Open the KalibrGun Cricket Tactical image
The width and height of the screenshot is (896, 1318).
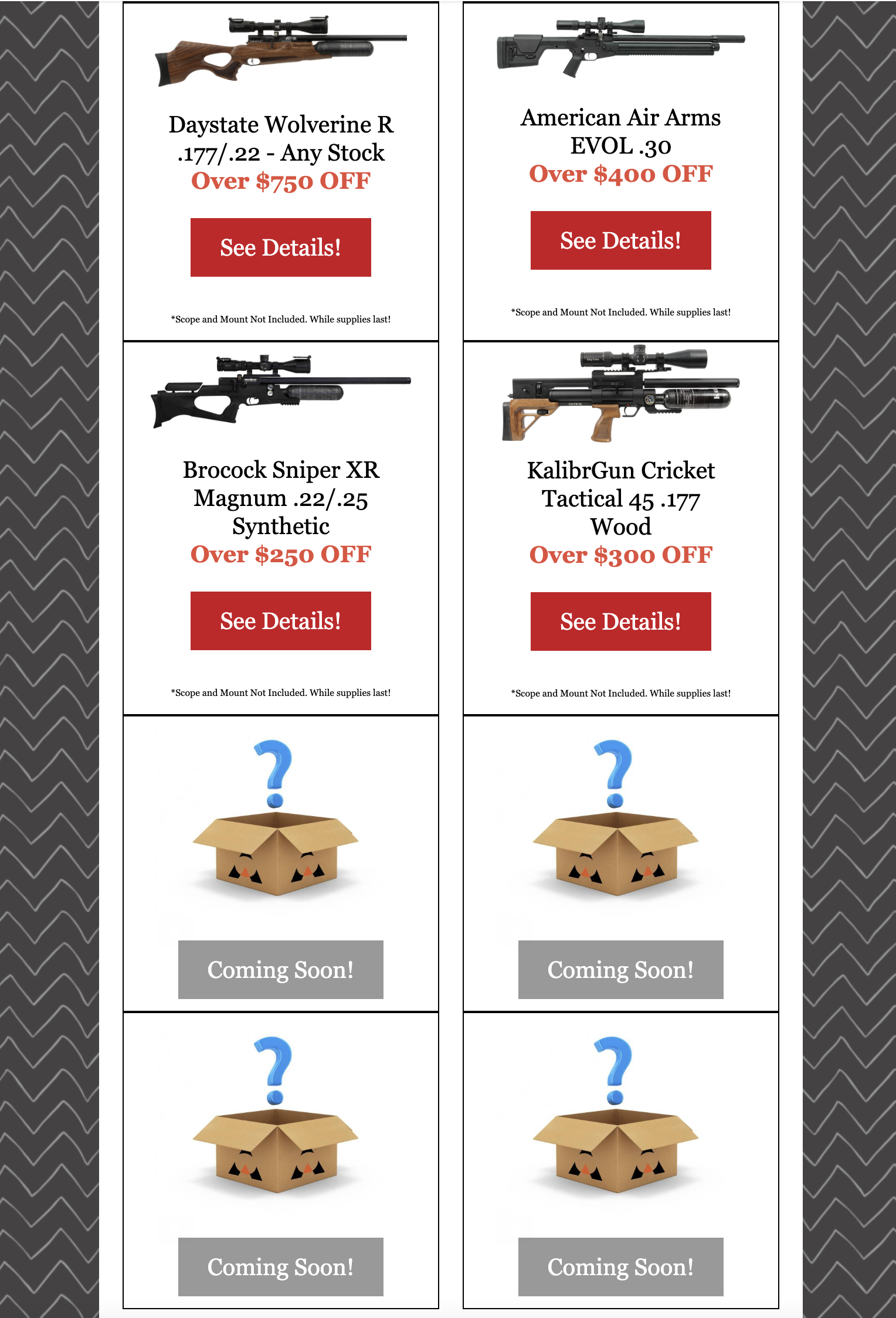pos(620,392)
